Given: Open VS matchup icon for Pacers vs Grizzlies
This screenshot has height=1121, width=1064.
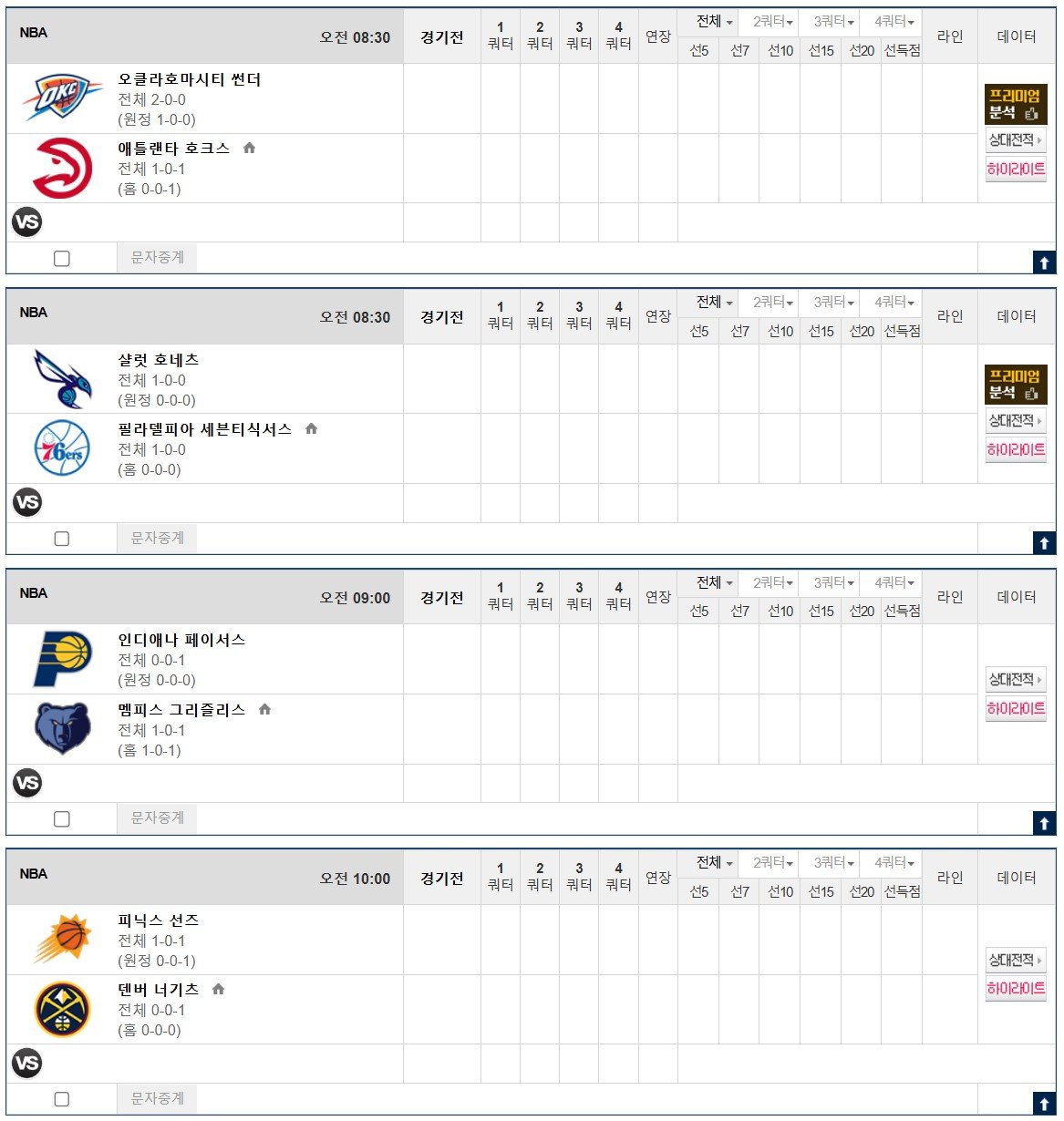Looking at the screenshot, I should pos(27,783).
